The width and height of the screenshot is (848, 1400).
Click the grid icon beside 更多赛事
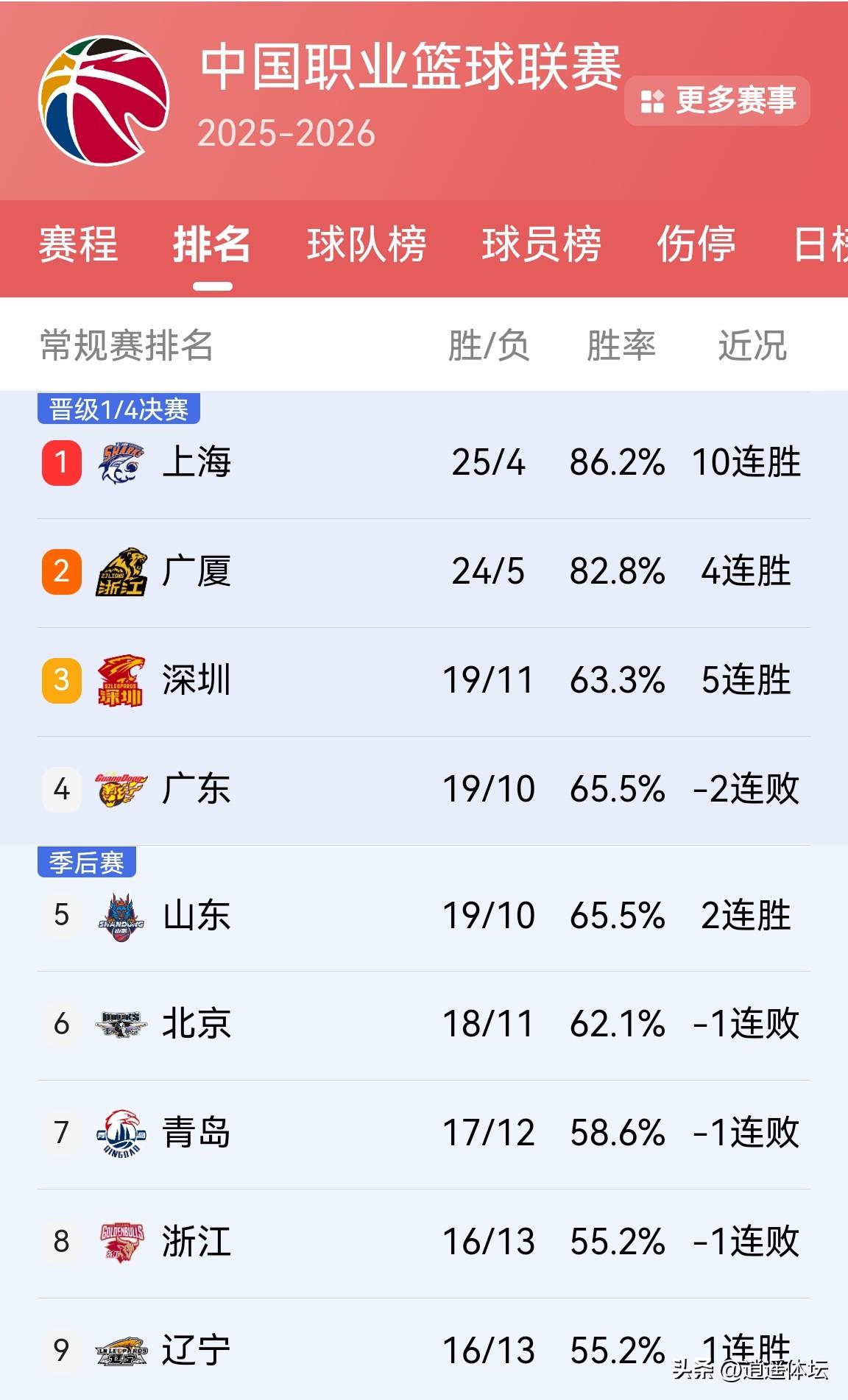click(x=651, y=102)
